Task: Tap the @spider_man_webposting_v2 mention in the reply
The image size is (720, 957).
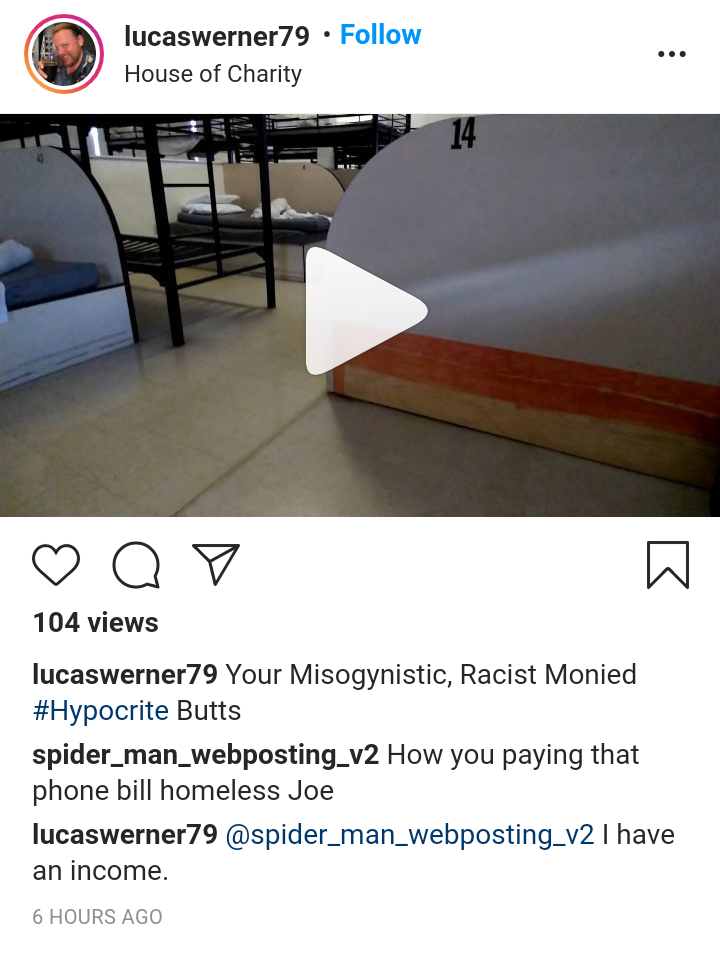Action: point(409,834)
